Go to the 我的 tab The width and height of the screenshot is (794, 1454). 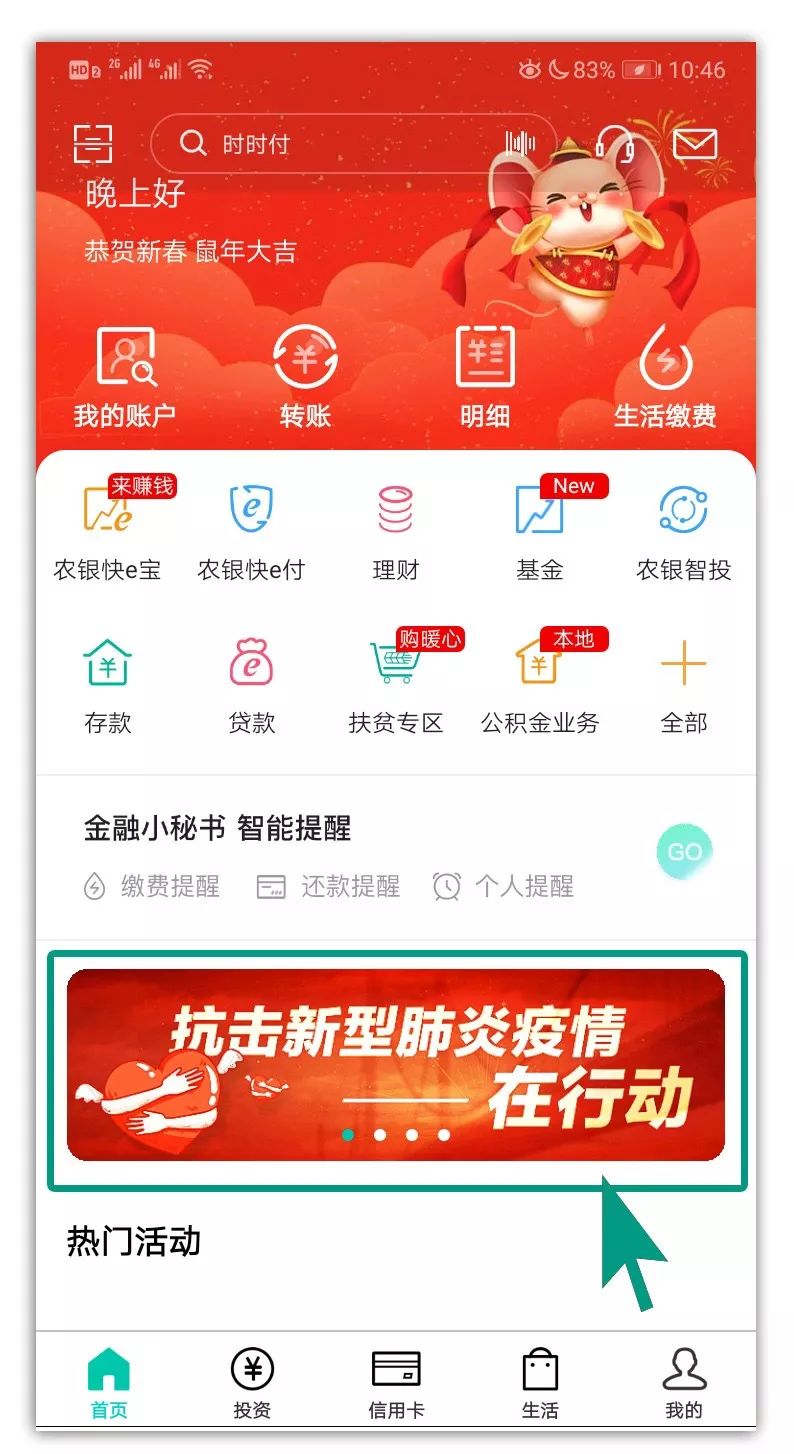point(684,1383)
